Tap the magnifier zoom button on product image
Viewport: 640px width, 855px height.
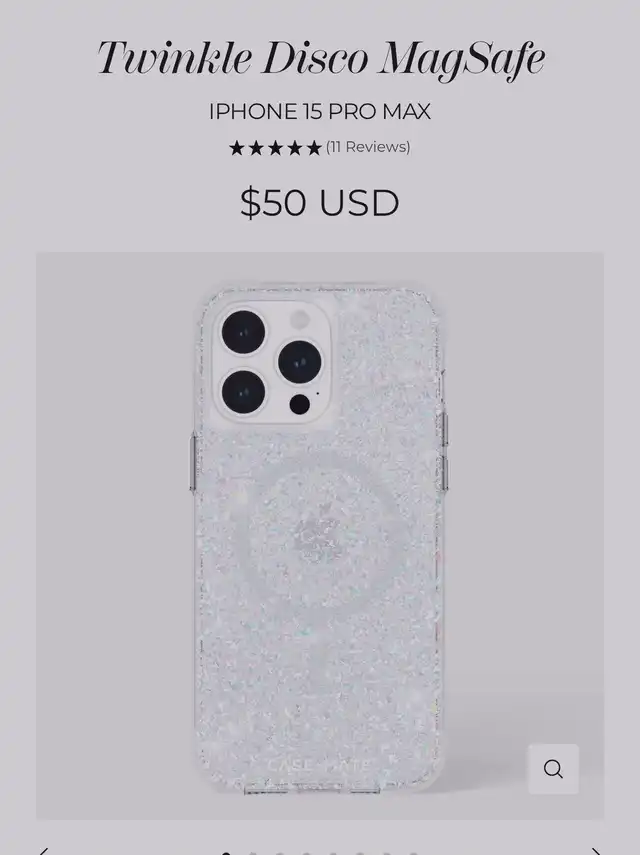point(553,769)
